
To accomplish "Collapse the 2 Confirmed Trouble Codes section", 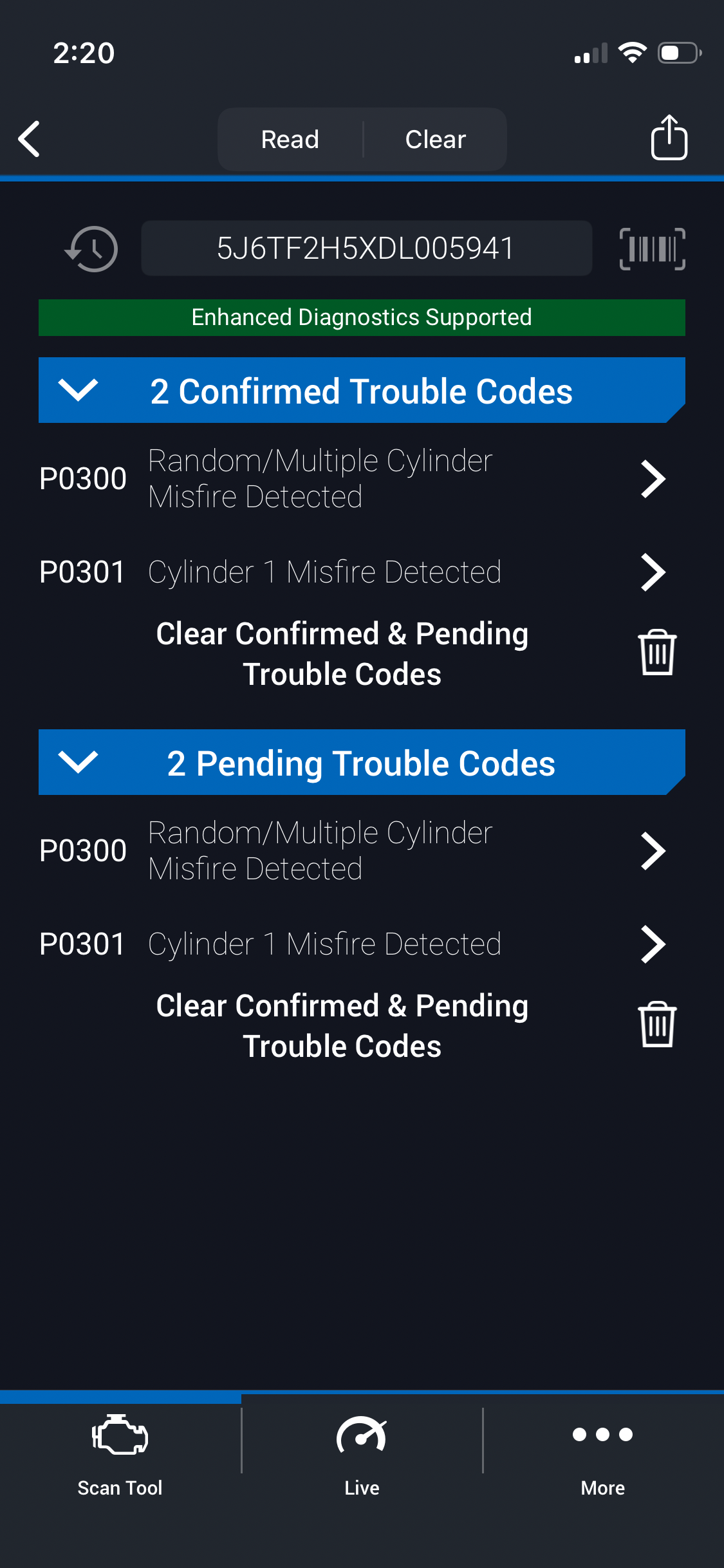I will [x=78, y=390].
